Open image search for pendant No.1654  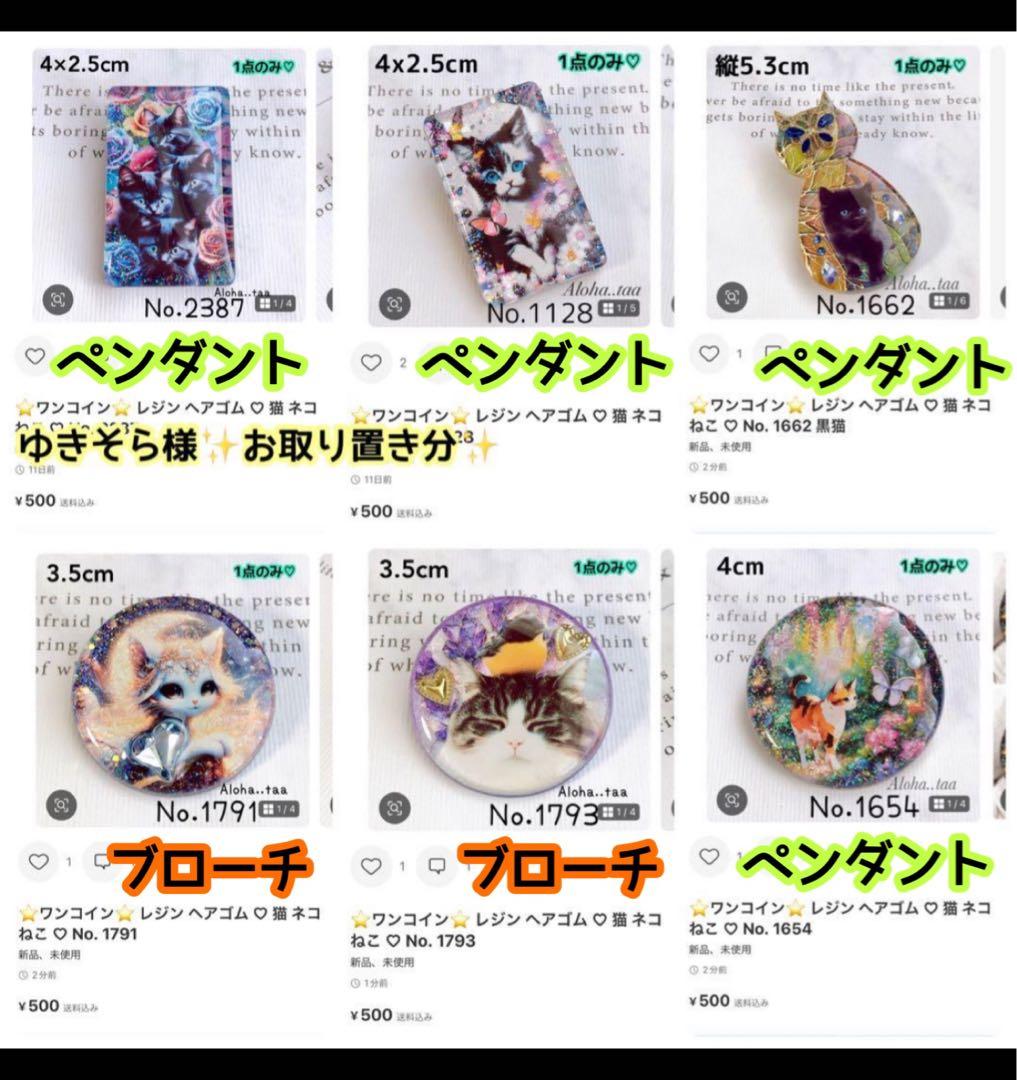point(732,800)
